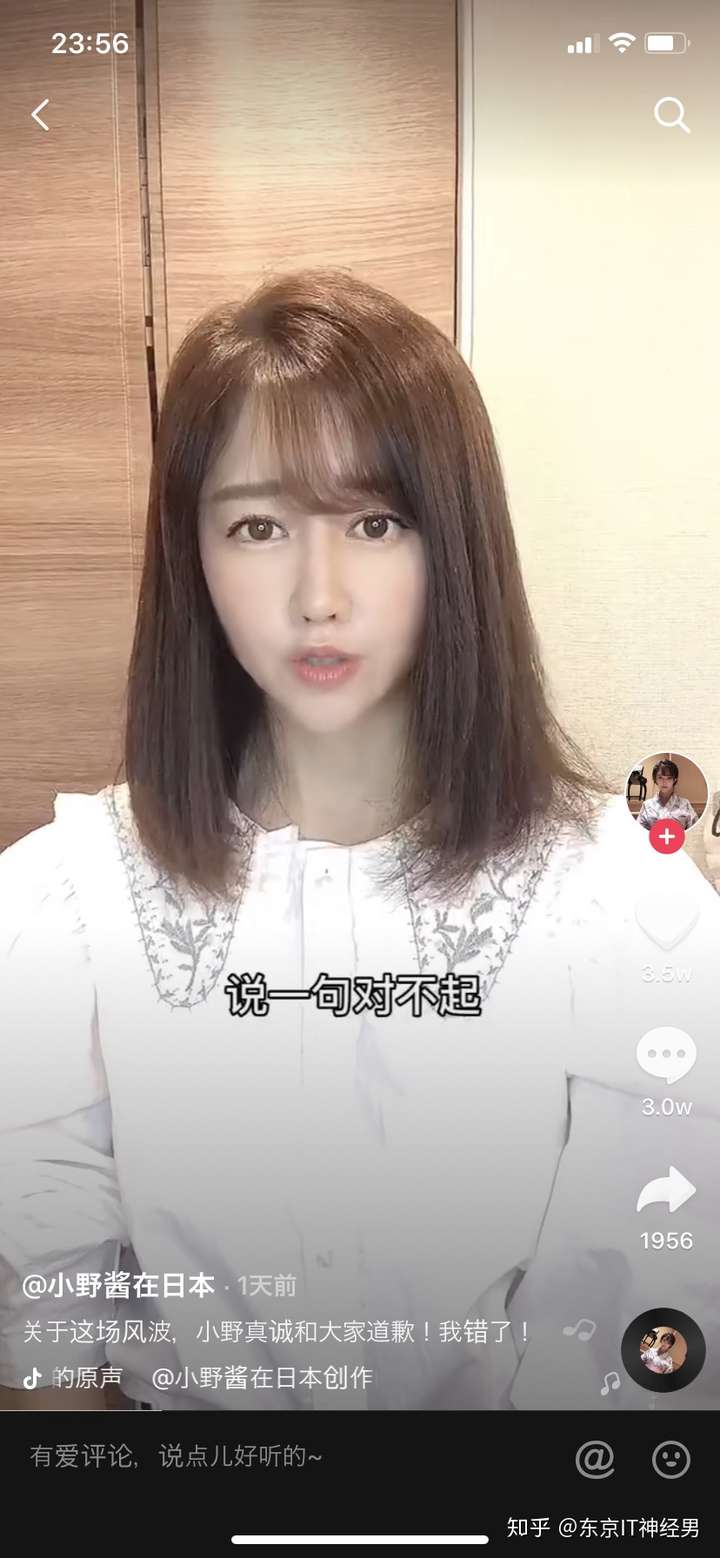Follow the creator via red plus button
The width and height of the screenshot is (720, 1558).
point(665,838)
